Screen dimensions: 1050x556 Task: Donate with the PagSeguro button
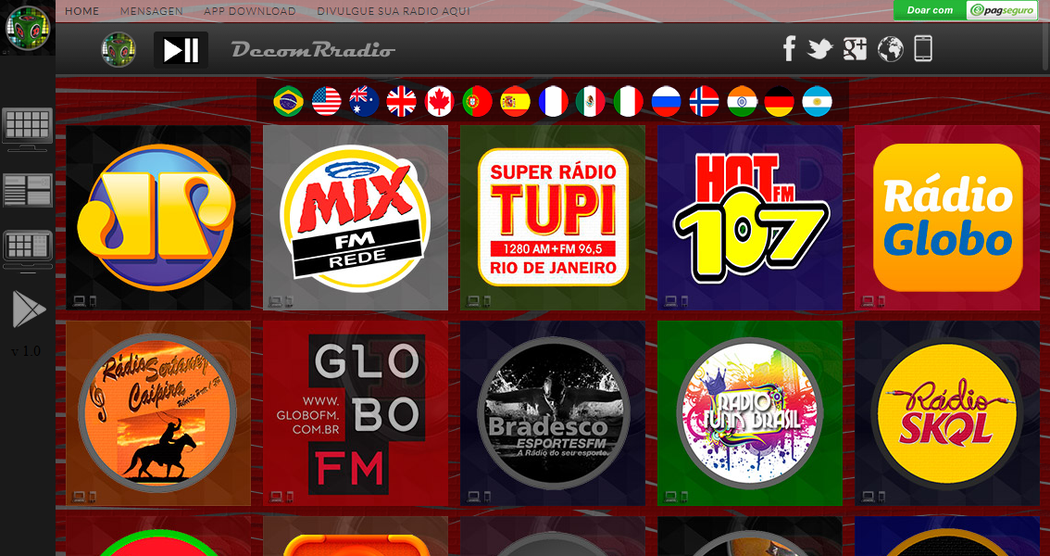tap(970, 10)
